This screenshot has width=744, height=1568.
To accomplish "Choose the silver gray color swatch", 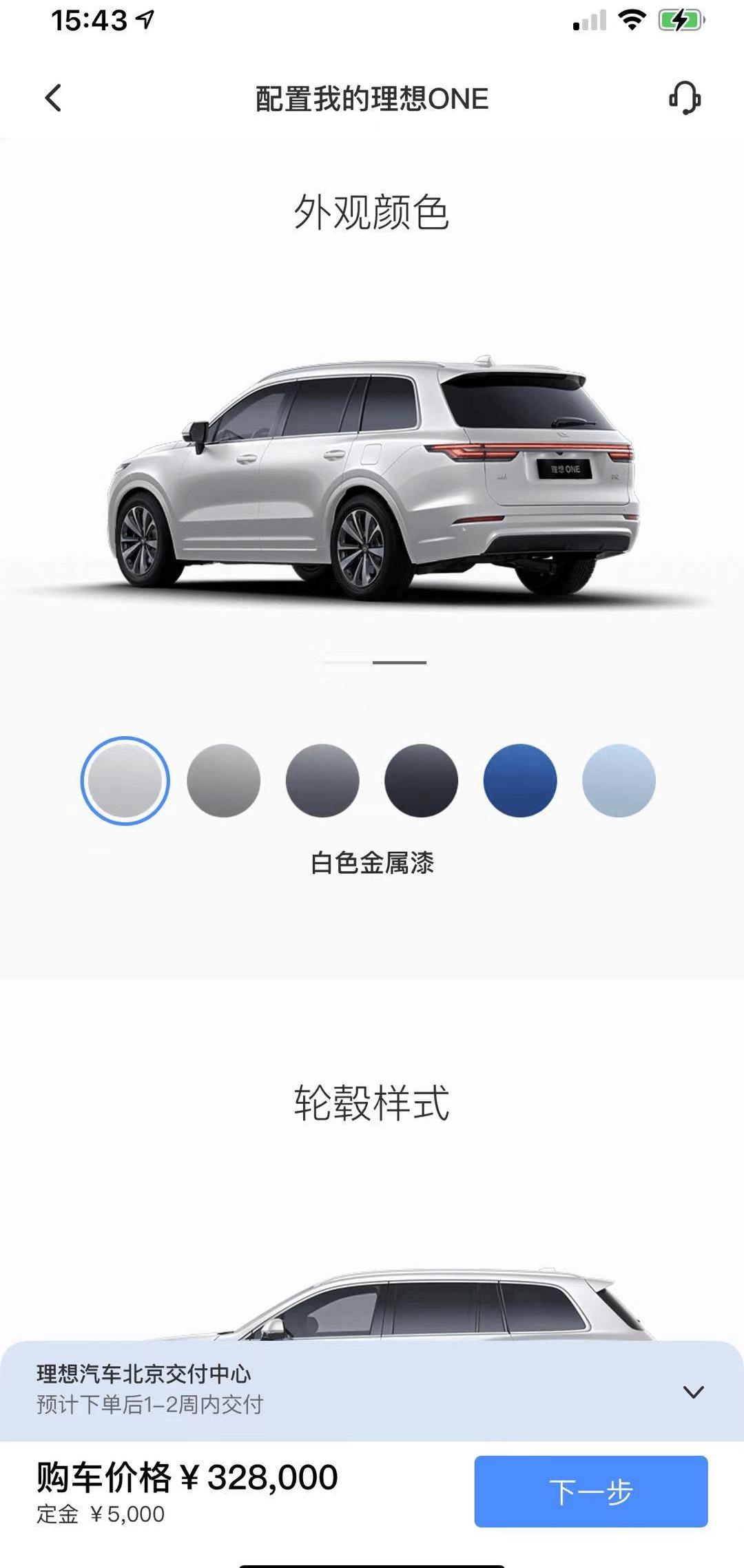I will (224, 781).
